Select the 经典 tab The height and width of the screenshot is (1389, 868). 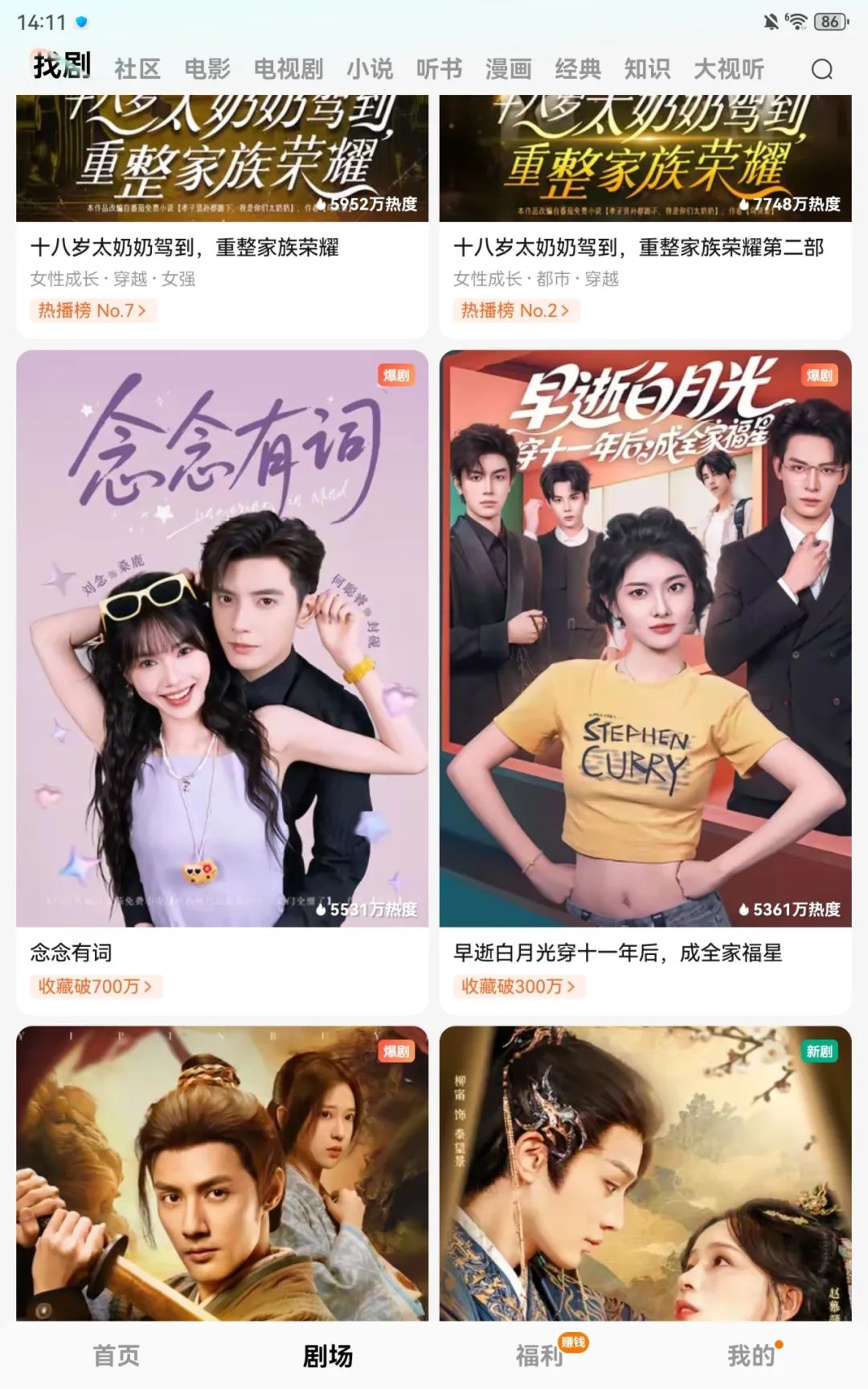pyautogui.click(x=578, y=70)
